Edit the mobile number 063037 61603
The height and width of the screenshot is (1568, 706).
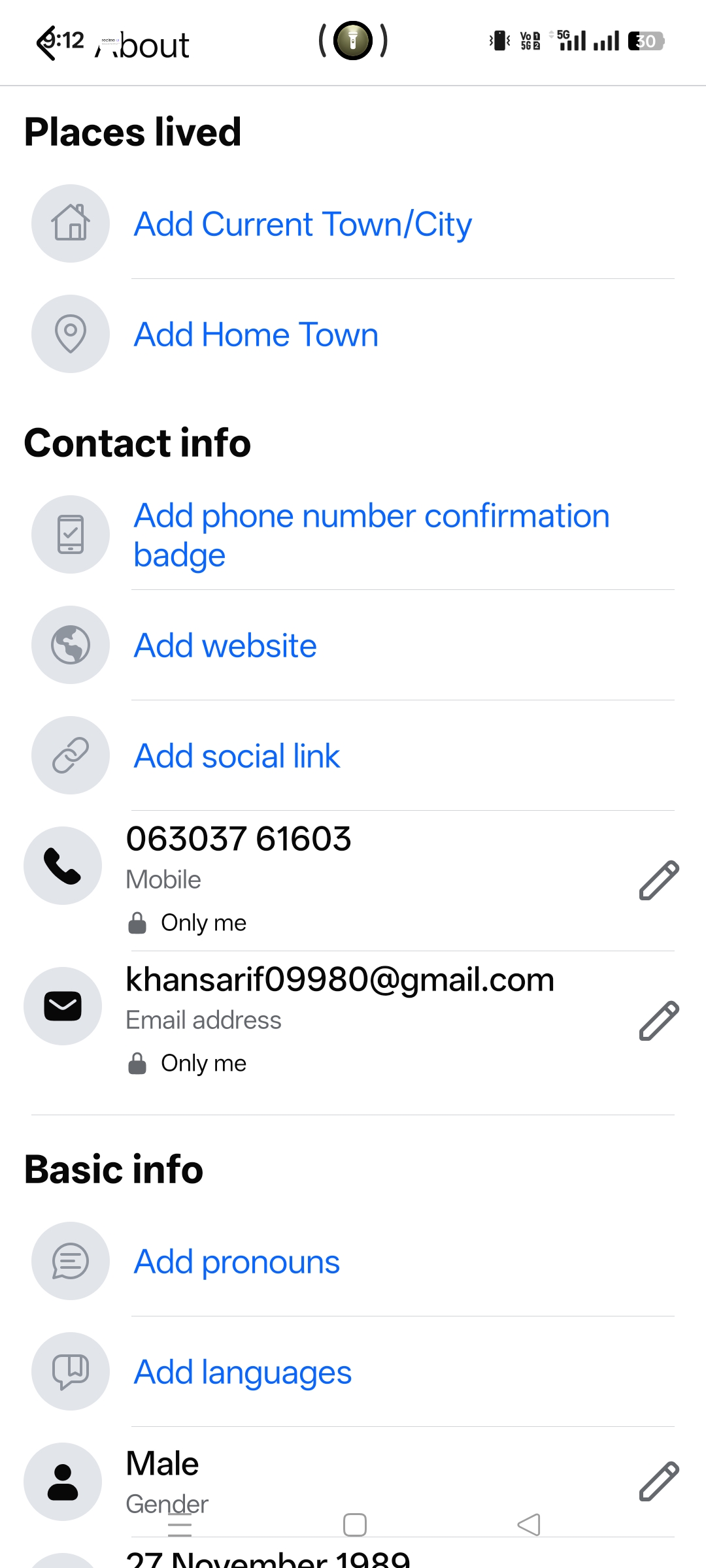(x=658, y=880)
